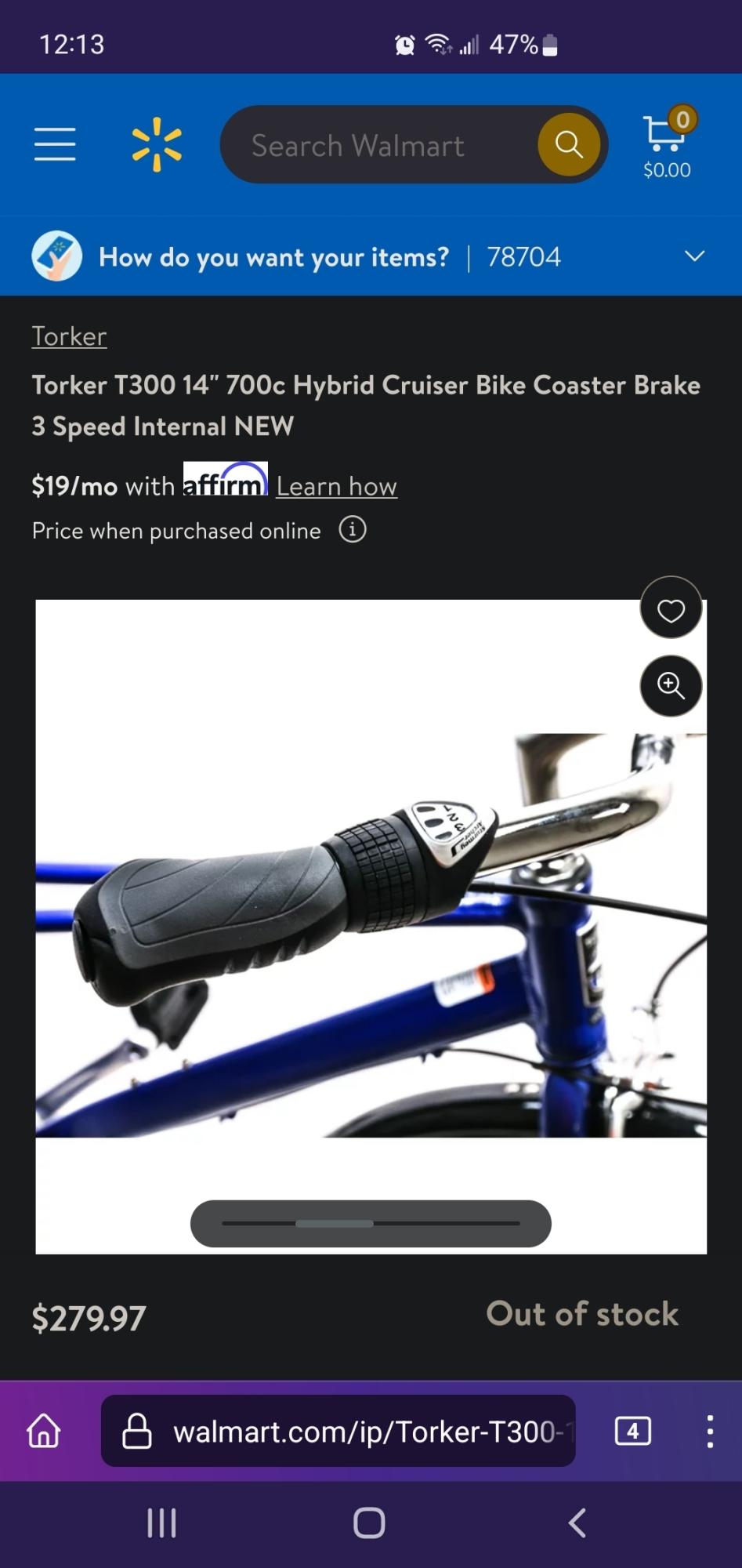Screen dimensions: 742x1568
Task: Tap the yellow search magnifier button
Action: pyautogui.click(x=569, y=144)
